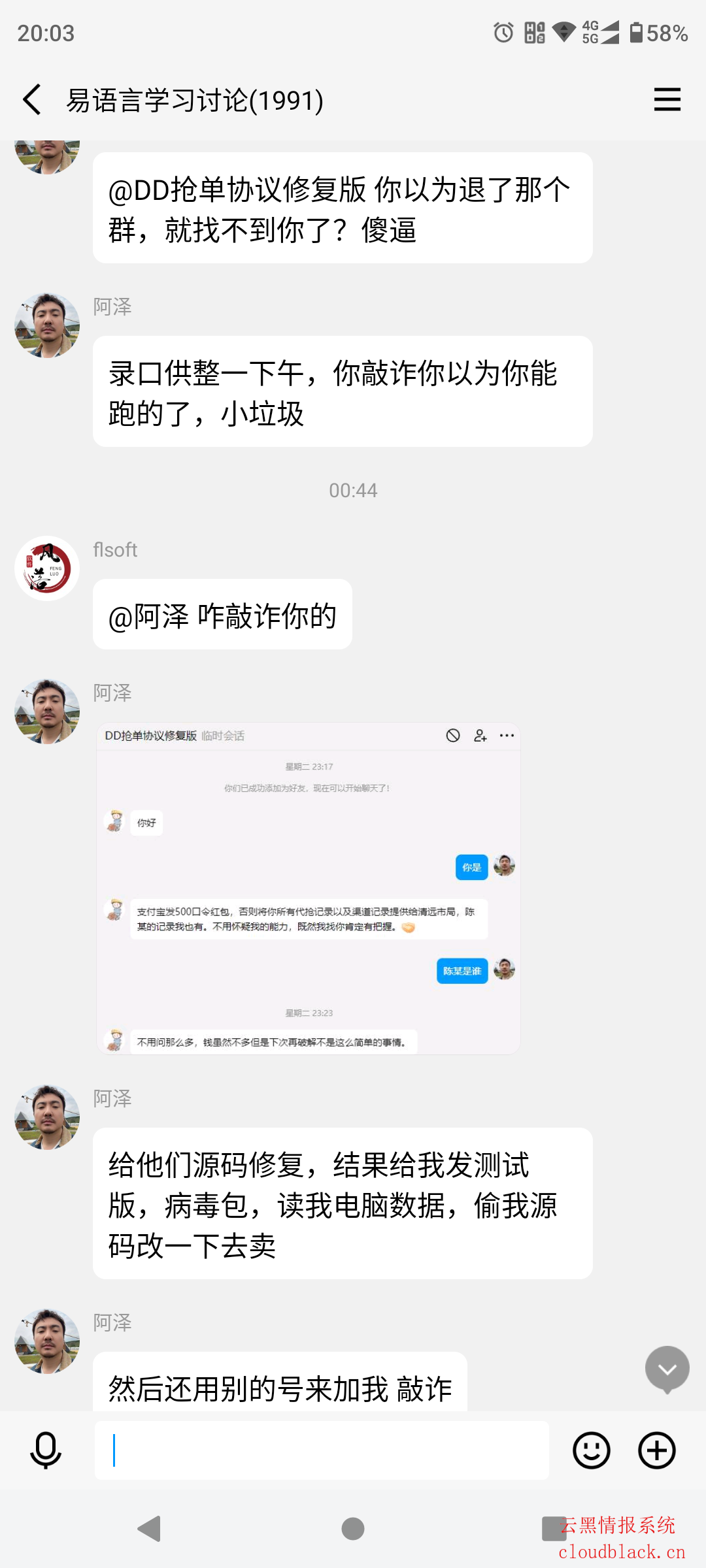706x1568 pixels.
Task: Open the group menu icon
Action: pos(667,100)
